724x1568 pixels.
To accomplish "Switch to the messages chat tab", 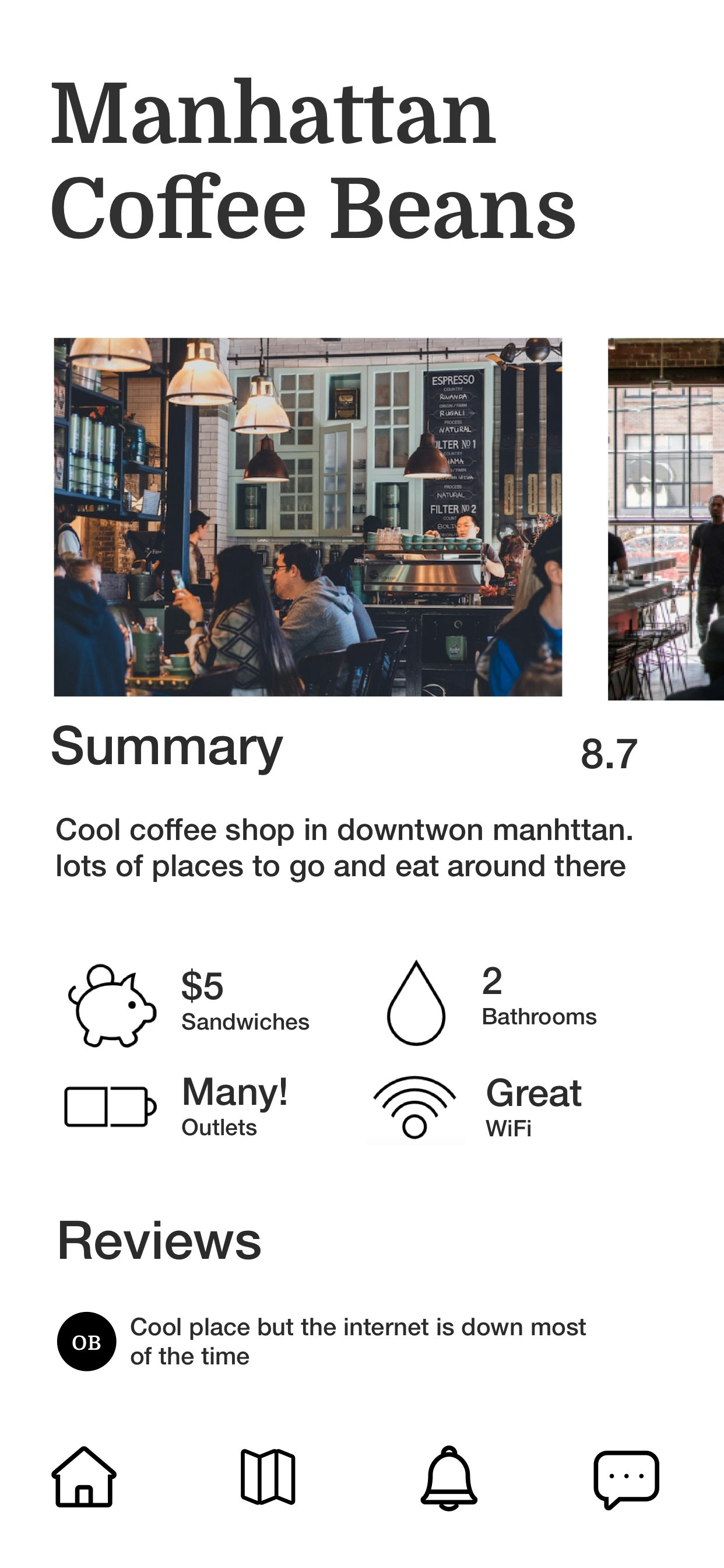I will pyautogui.click(x=626, y=1479).
